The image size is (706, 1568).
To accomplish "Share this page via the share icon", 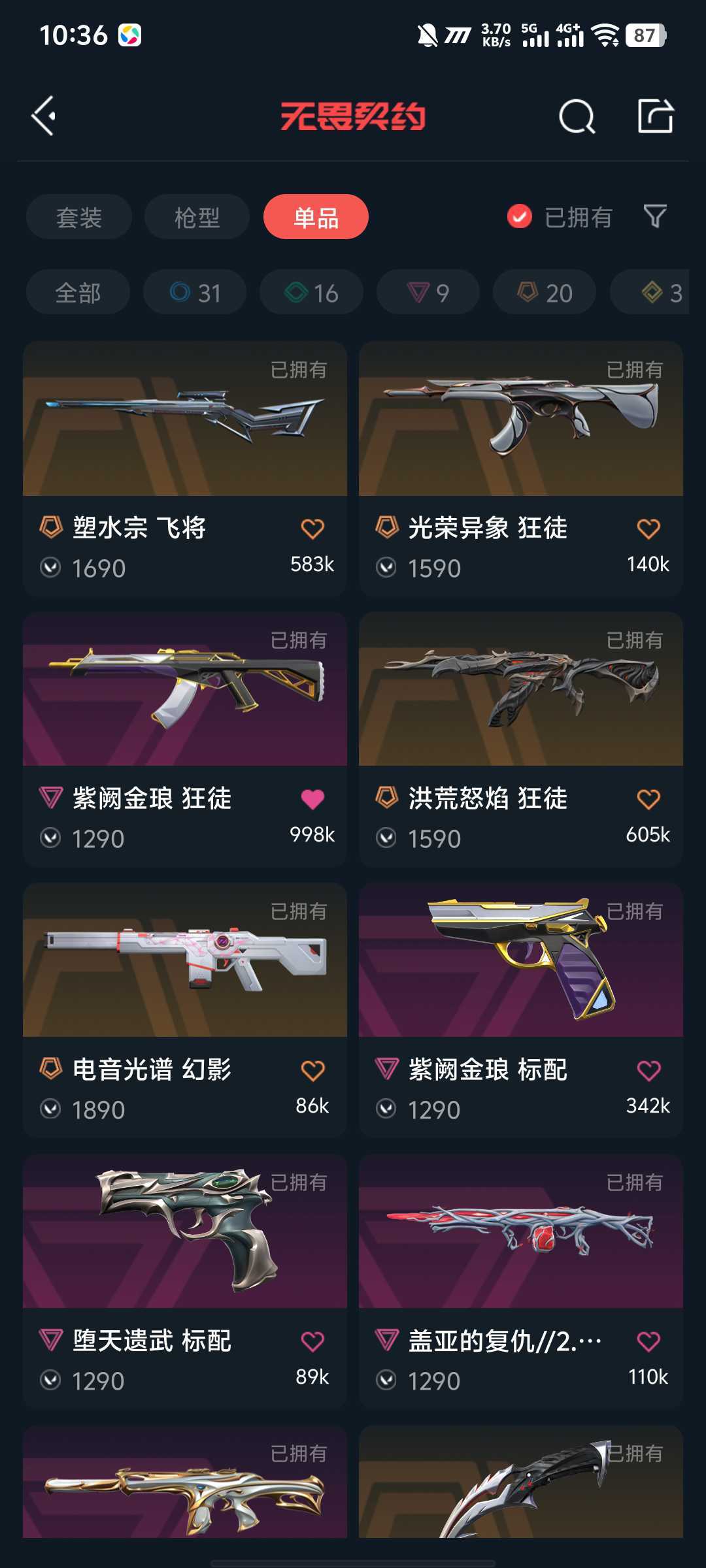I will (x=655, y=116).
